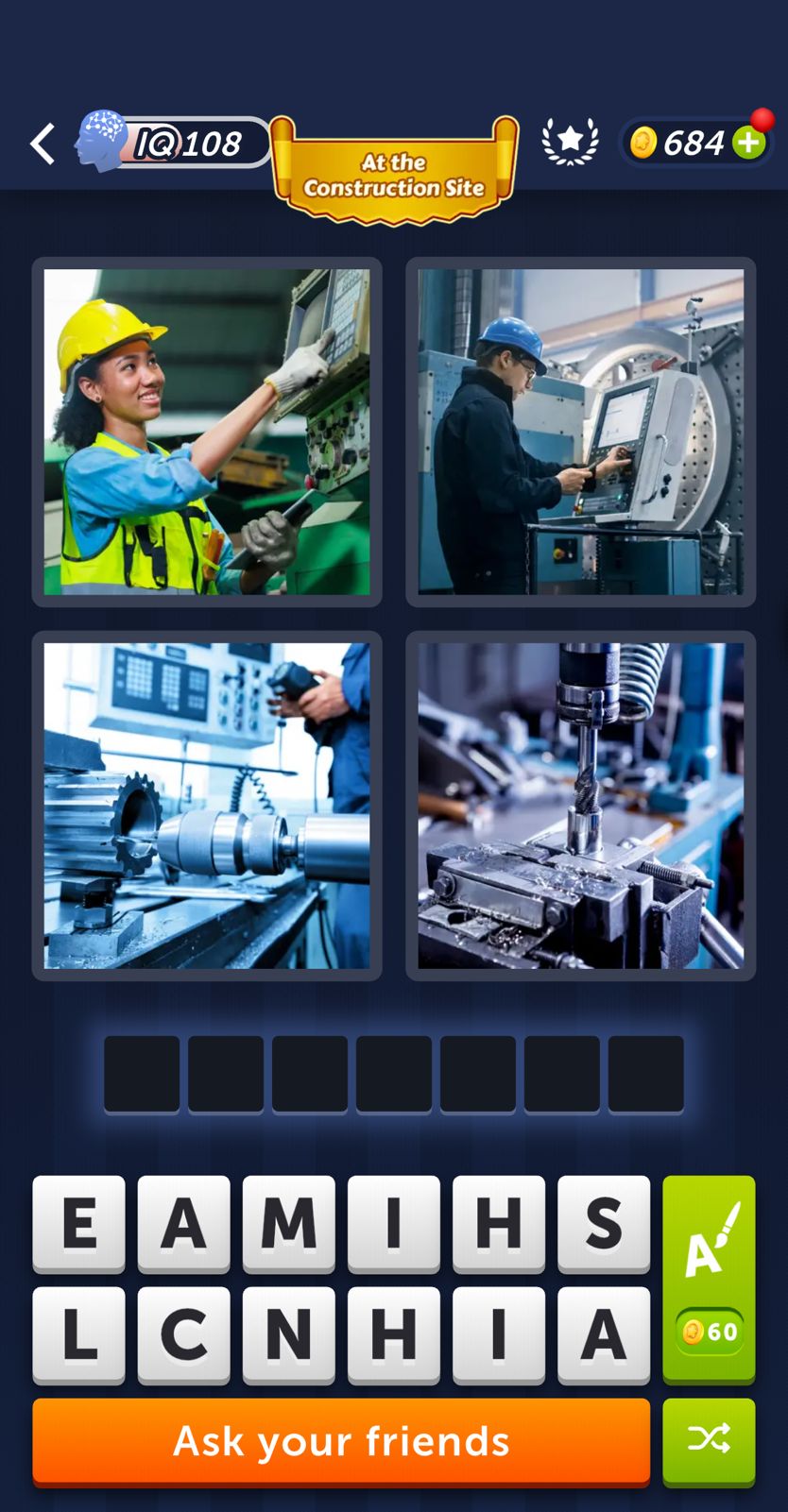Open the star laurel achievements icon
Image resolution: width=788 pixels, height=1512 pixels.
point(570,142)
